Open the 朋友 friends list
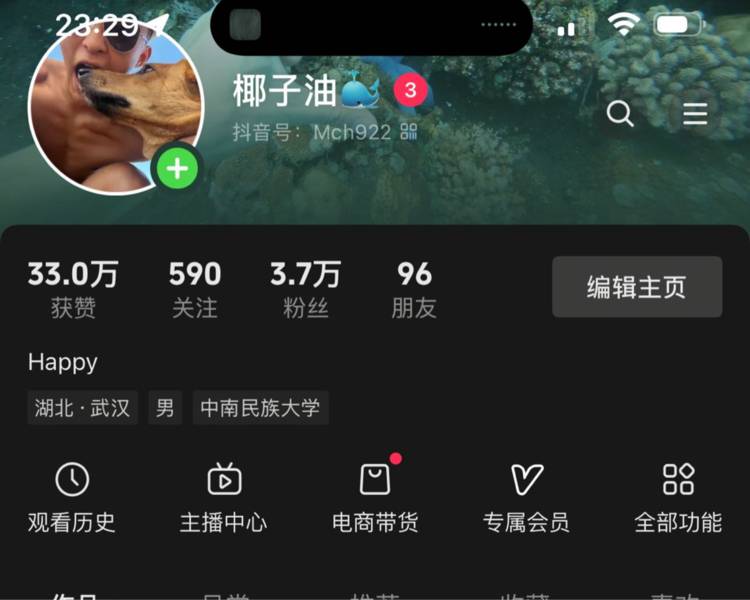The width and height of the screenshot is (750, 600). point(414,289)
